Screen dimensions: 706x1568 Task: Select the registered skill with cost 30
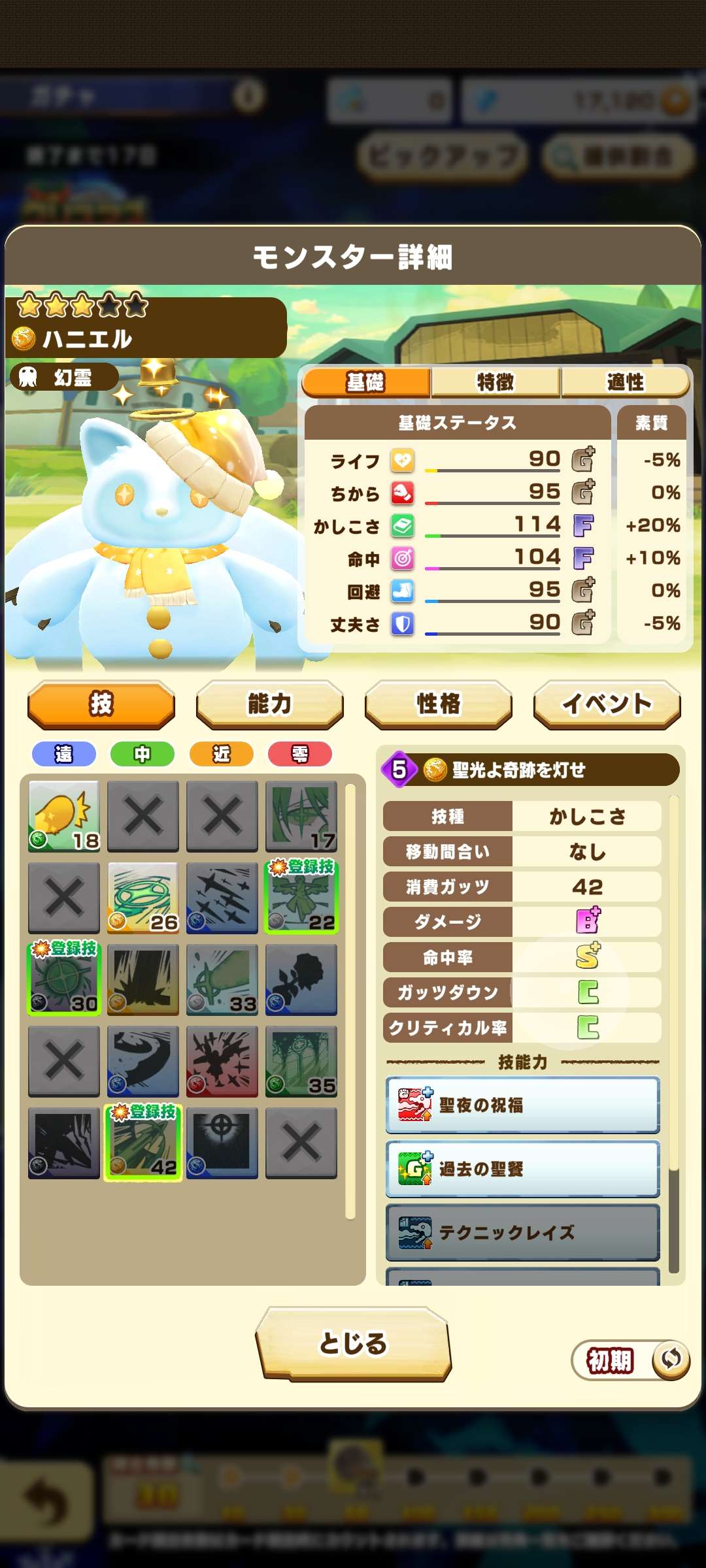[64, 979]
